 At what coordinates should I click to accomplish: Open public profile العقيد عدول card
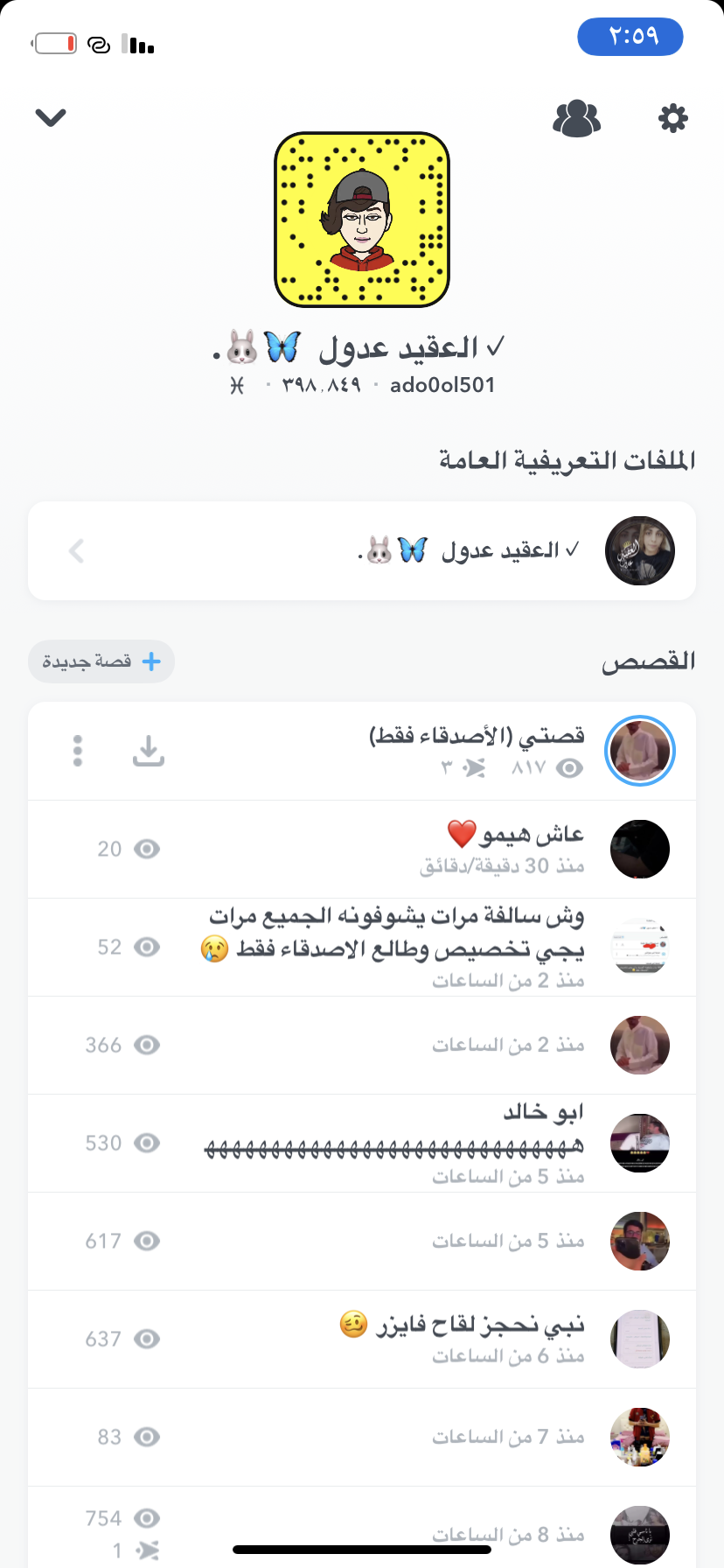pos(362,550)
